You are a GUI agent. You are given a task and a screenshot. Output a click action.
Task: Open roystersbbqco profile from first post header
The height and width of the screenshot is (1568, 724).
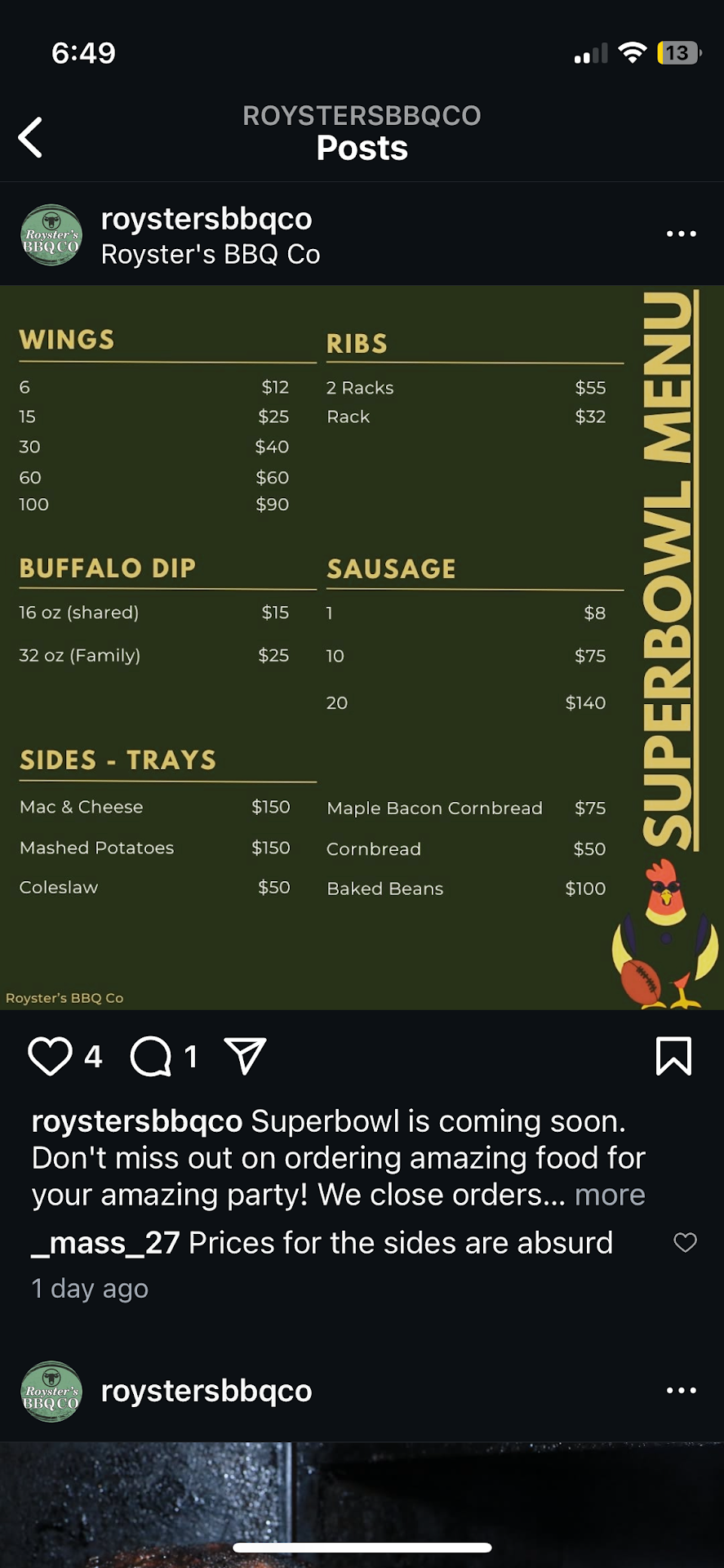[x=206, y=219]
